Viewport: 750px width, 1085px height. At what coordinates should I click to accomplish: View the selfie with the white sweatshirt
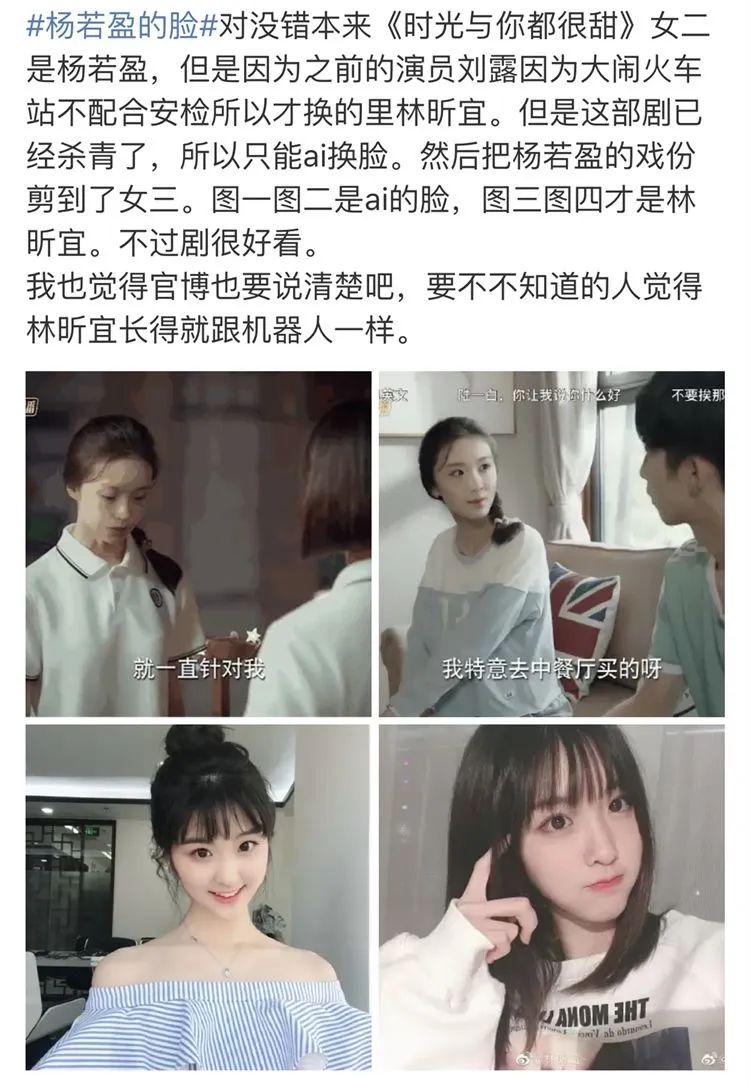[551, 897]
